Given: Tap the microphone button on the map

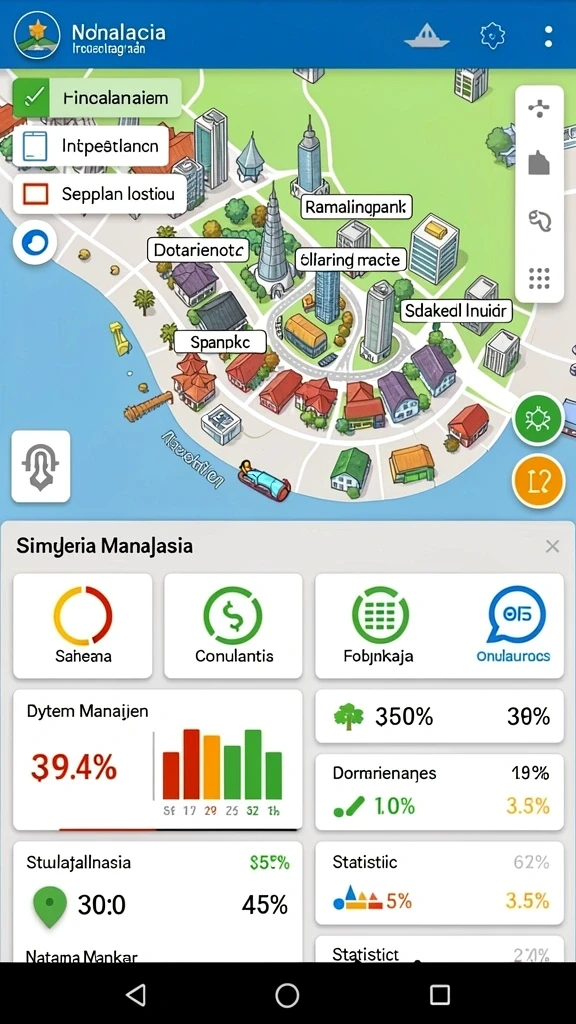Looking at the screenshot, I should pyautogui.click(x=40, y=466).
